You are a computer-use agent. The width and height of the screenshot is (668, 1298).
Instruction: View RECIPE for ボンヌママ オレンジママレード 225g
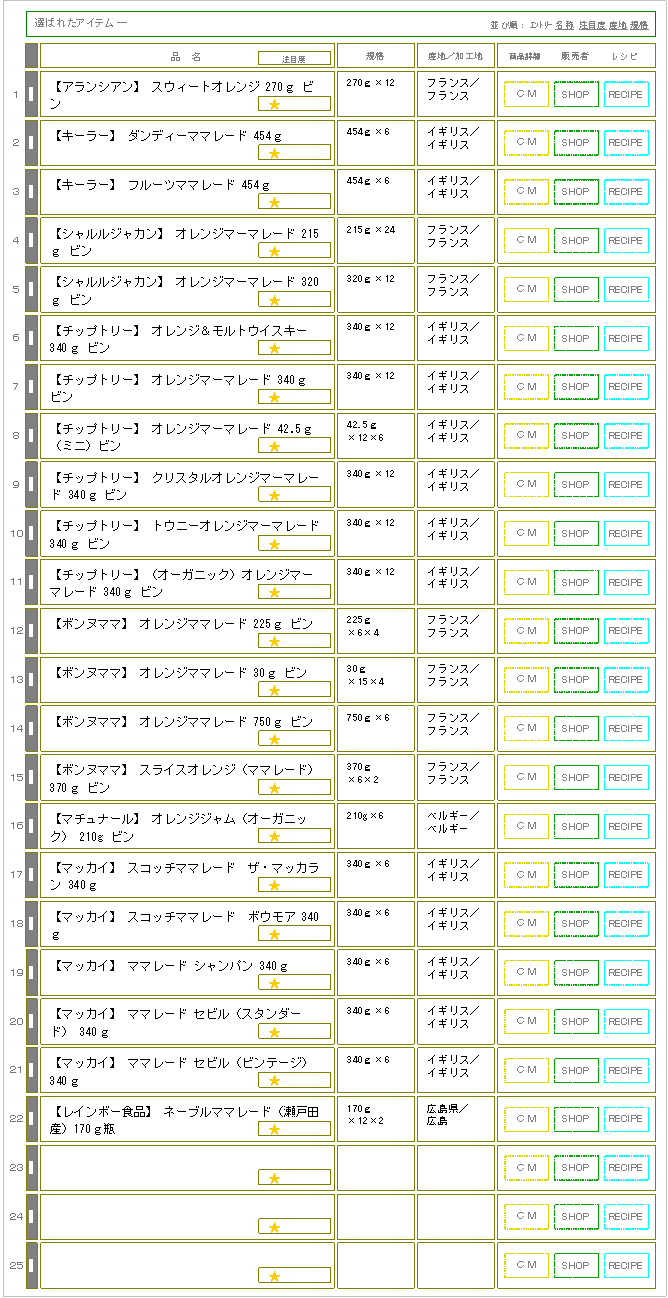click(626, 631)
